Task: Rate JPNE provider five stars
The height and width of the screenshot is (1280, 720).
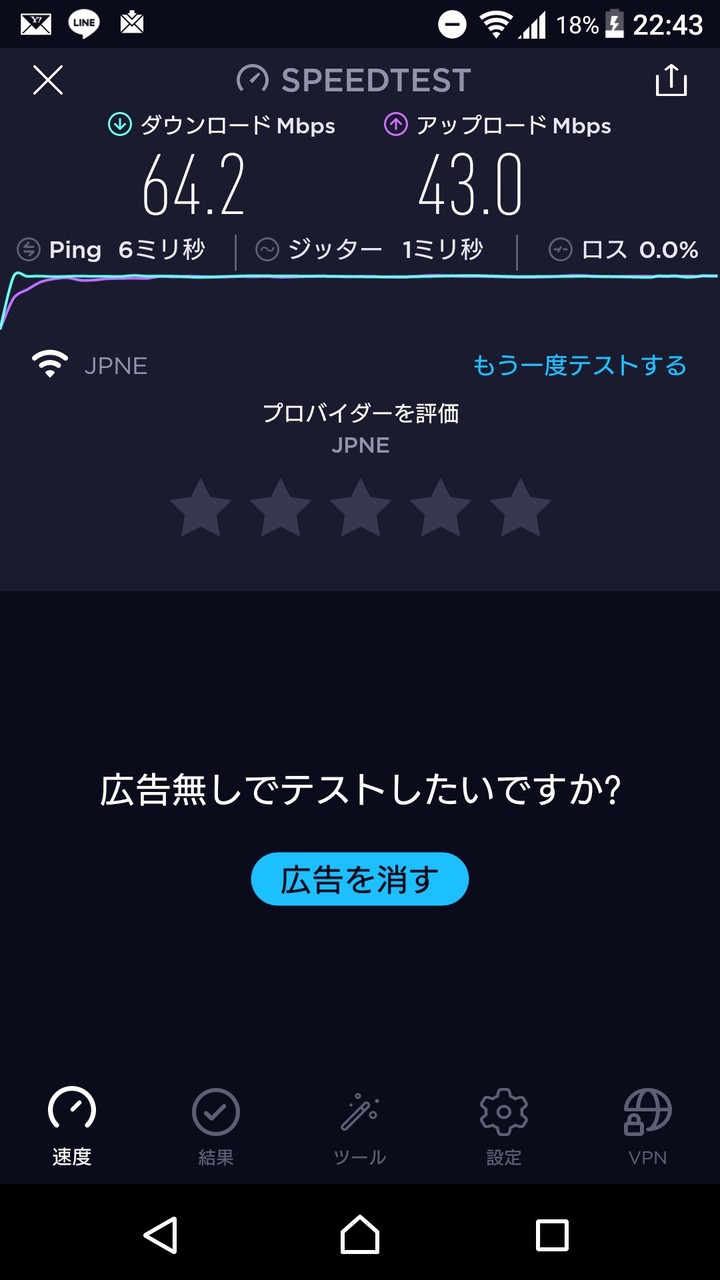Action: (520, 508)
